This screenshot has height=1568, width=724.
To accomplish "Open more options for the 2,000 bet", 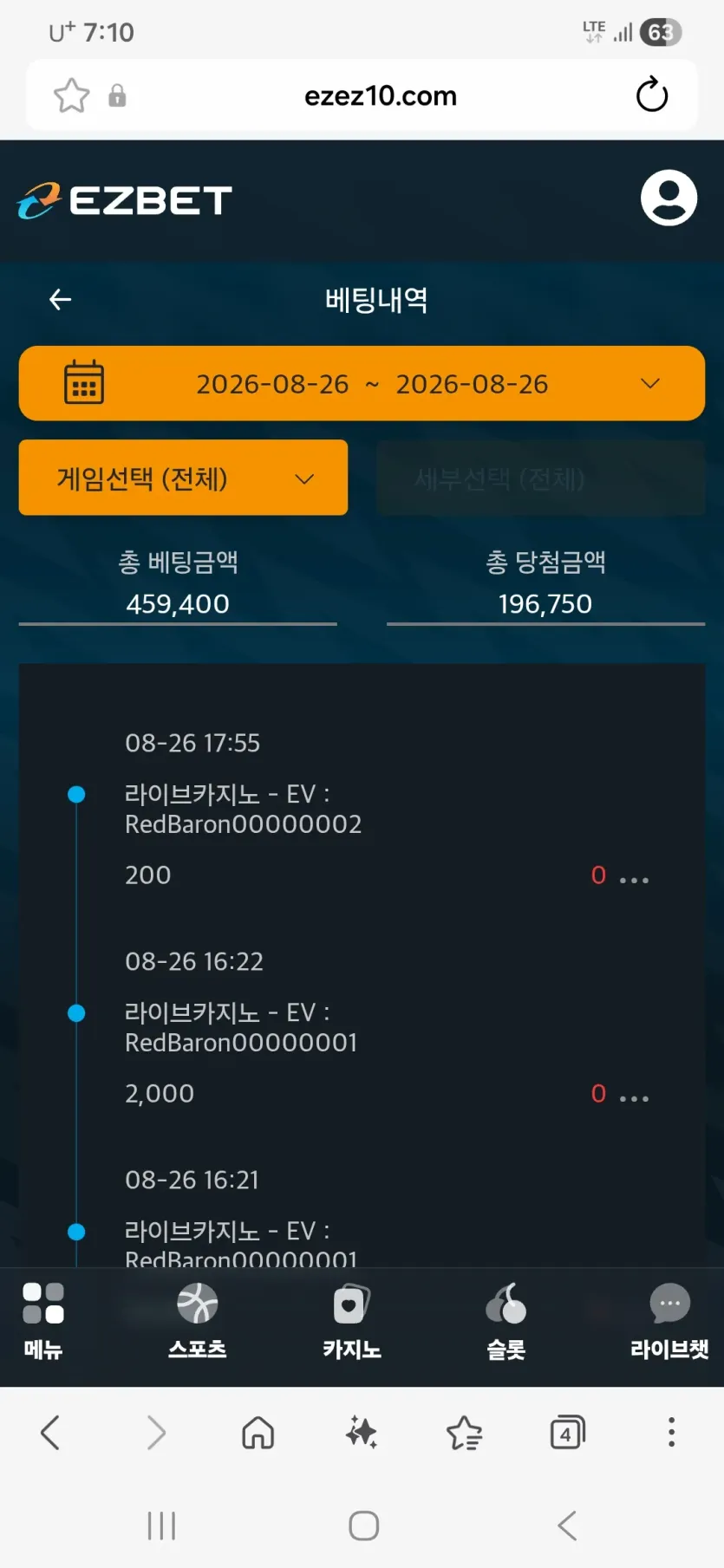I will pos(634,1098).
